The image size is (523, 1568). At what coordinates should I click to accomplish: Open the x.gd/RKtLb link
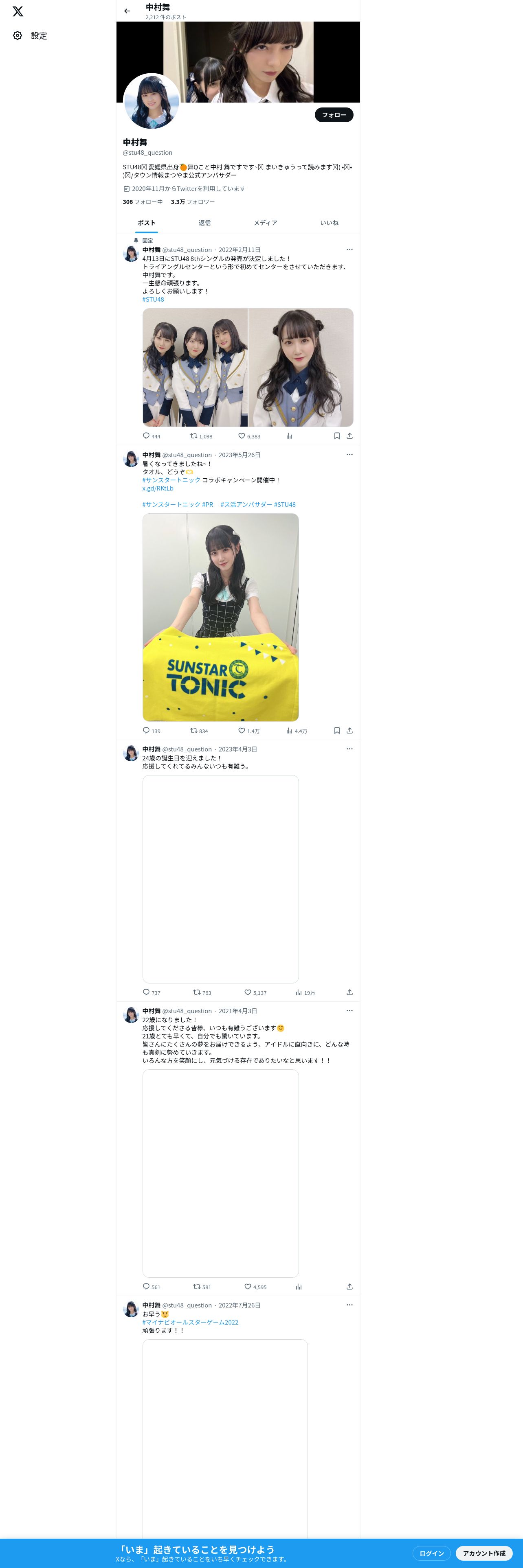158,488
